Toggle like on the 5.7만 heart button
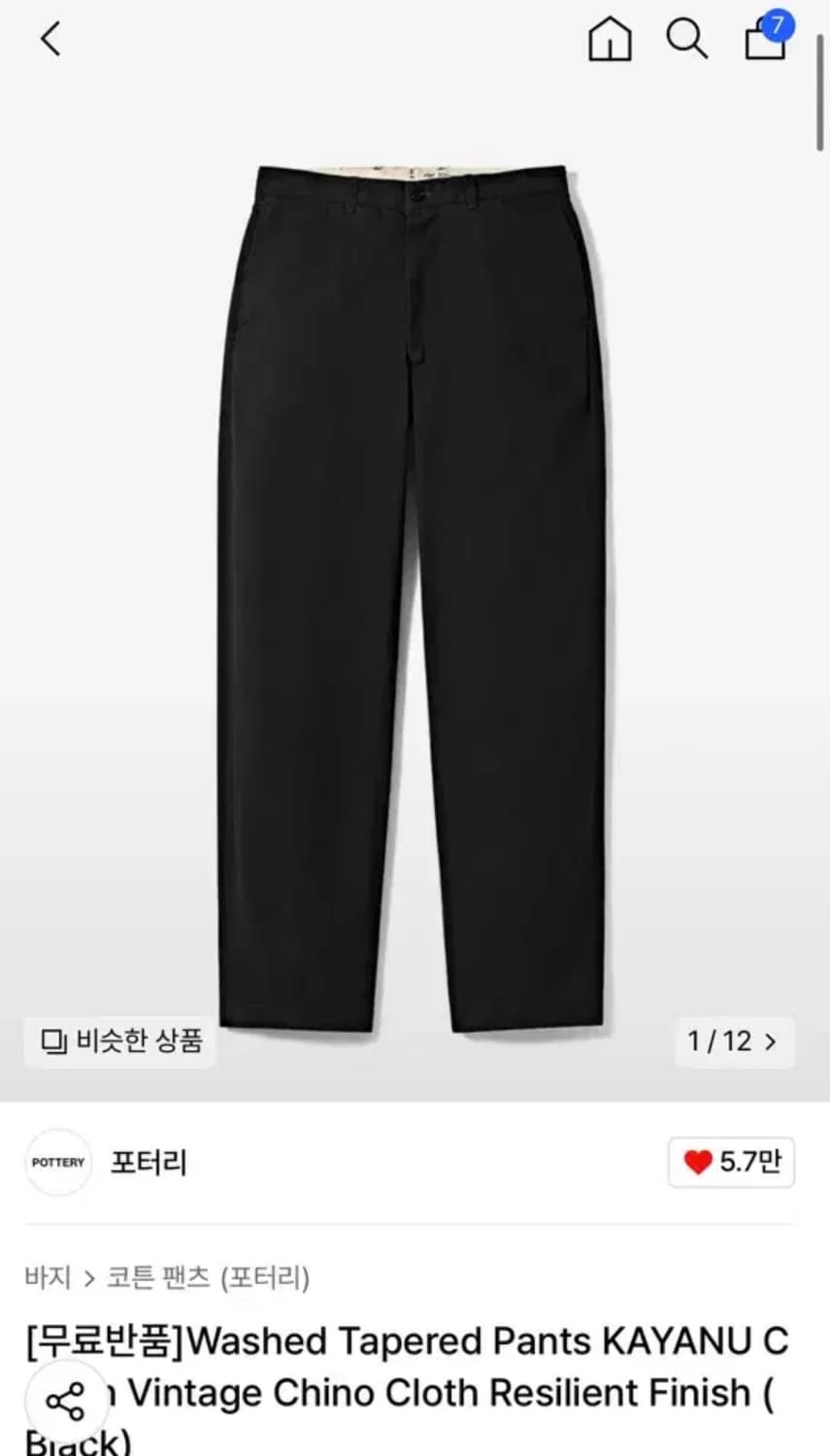The image size is (830, 1456). click(x=731, y=1162)
